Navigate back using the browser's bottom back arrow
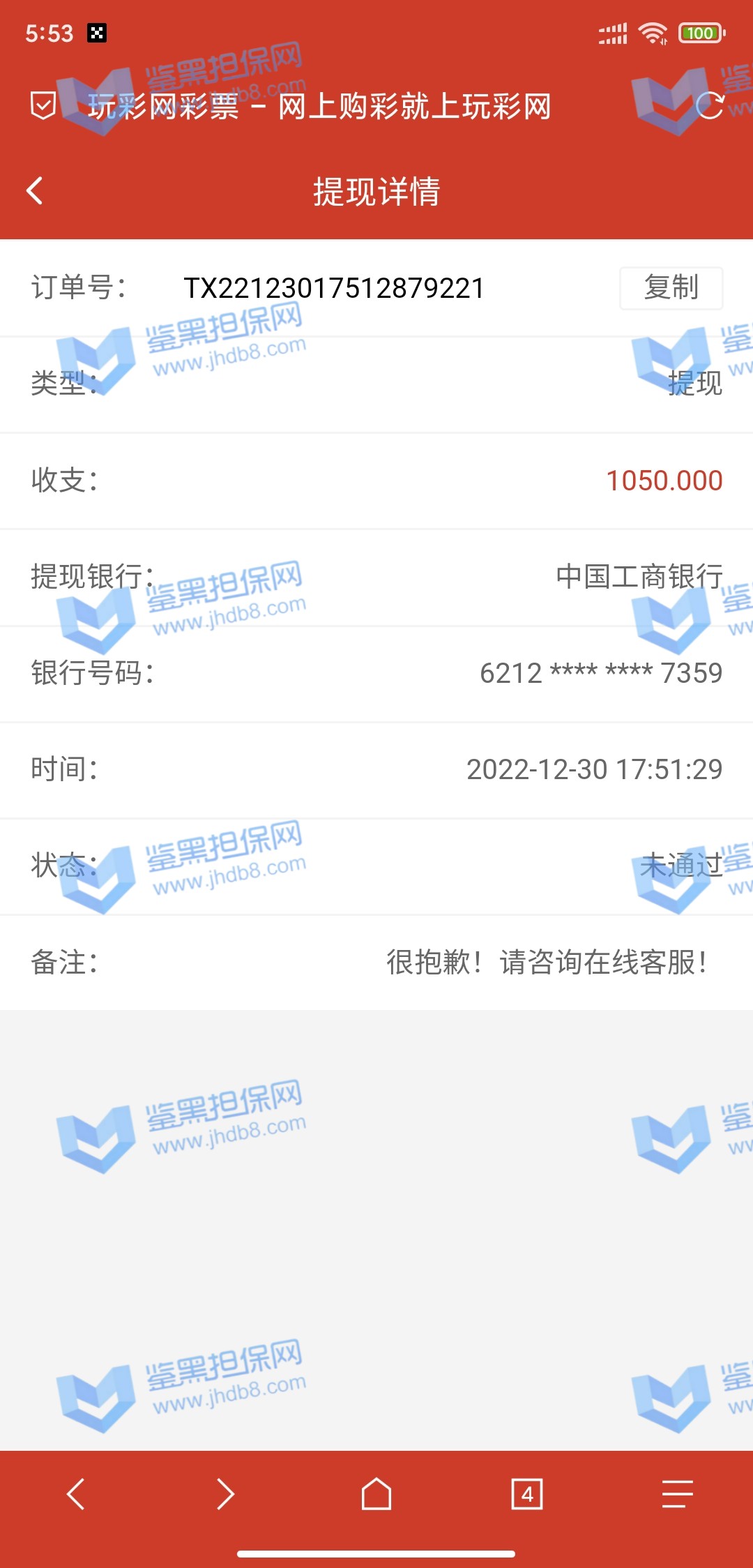 point(75,1494)
